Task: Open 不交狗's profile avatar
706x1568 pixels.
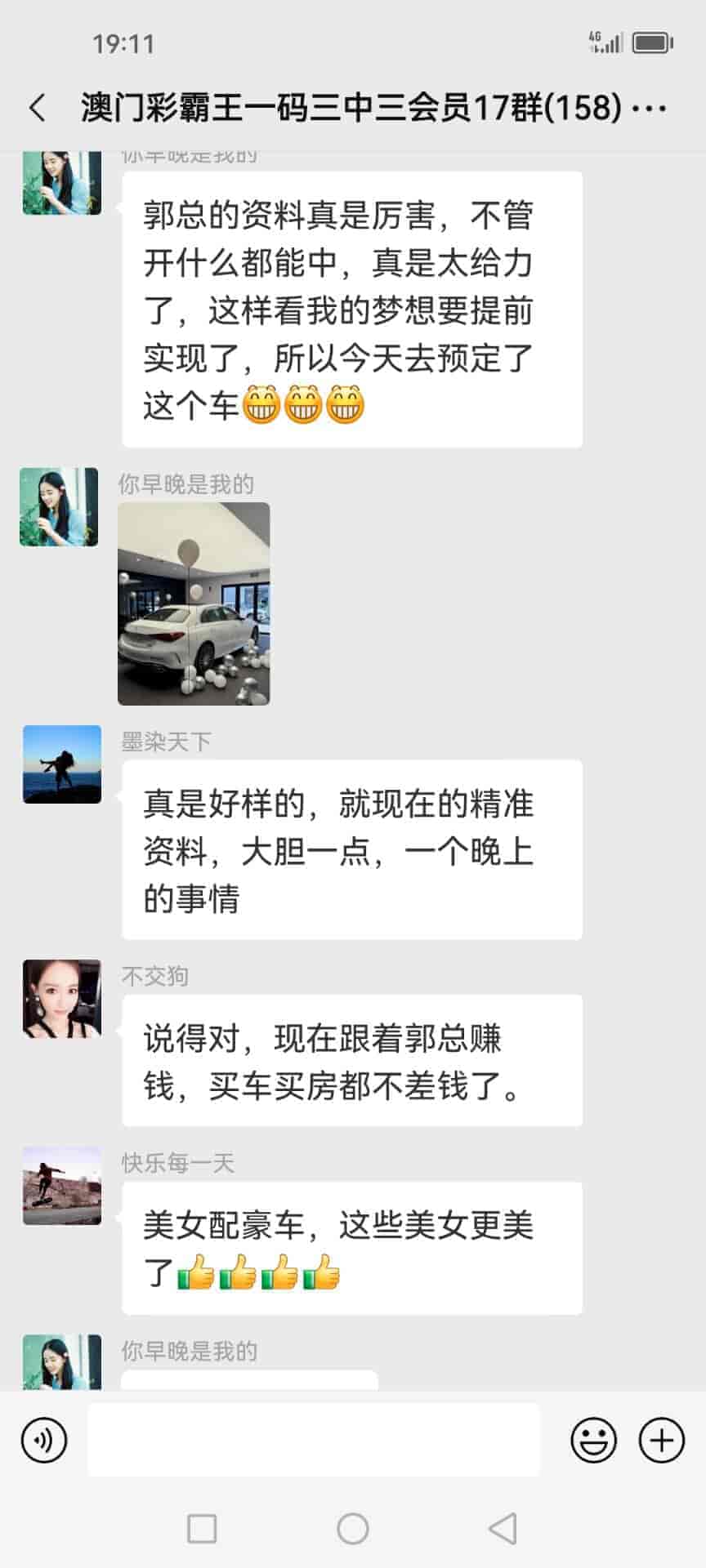Action: [x=62, y=999]
